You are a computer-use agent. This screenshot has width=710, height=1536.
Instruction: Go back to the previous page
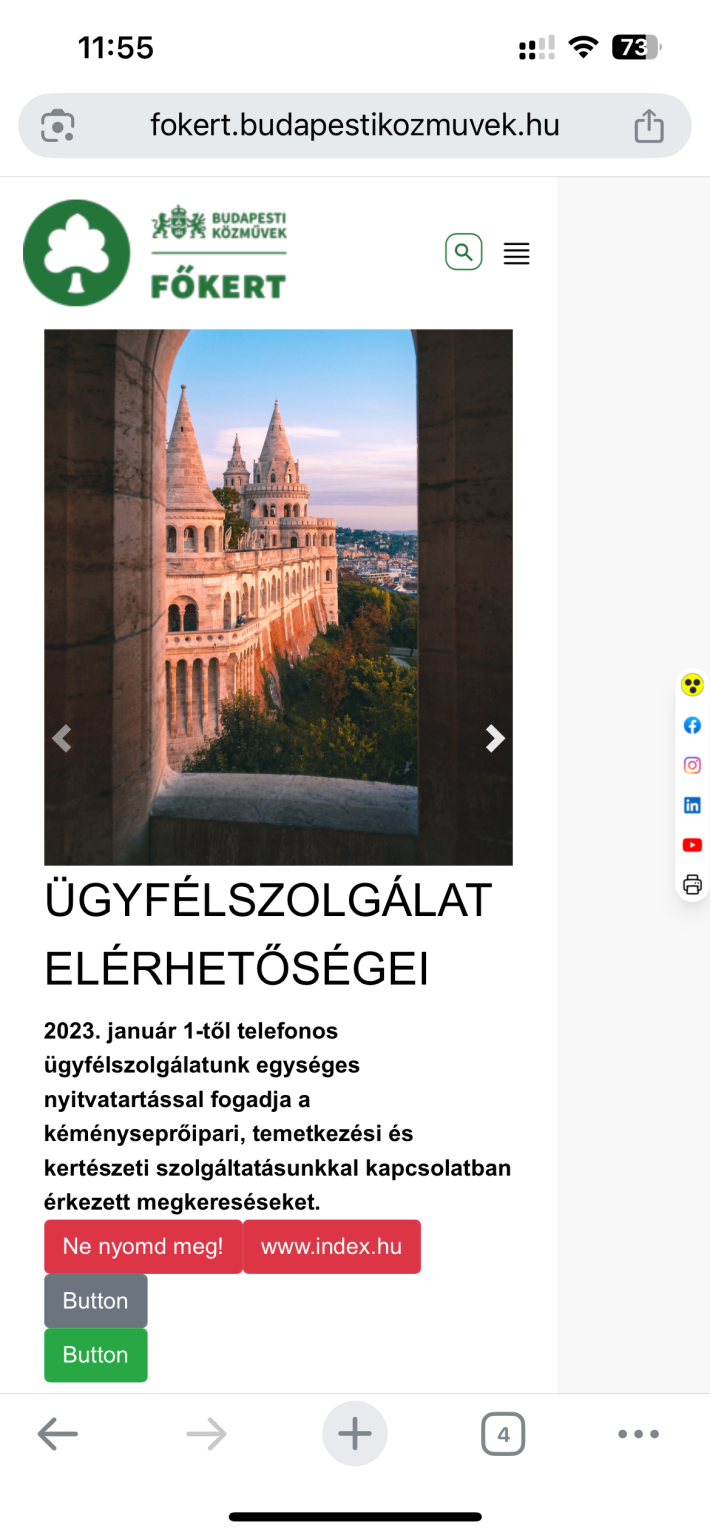click(x=57, y=1435)
